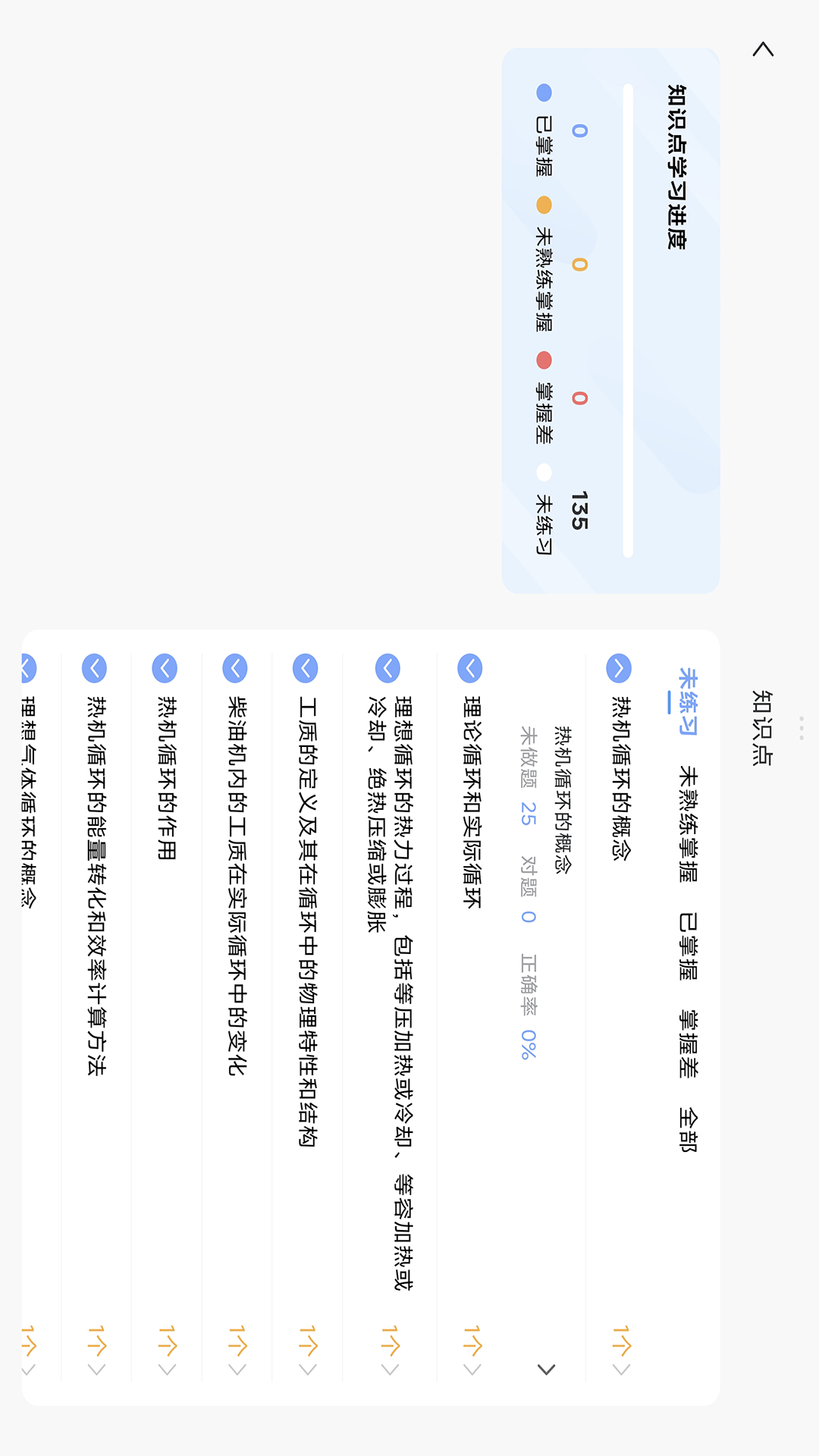Screen dimensions: 819x1456
Task: Tap the blue circle icon on 理想循环的热力过程 item
Action: tap(389, 669)
